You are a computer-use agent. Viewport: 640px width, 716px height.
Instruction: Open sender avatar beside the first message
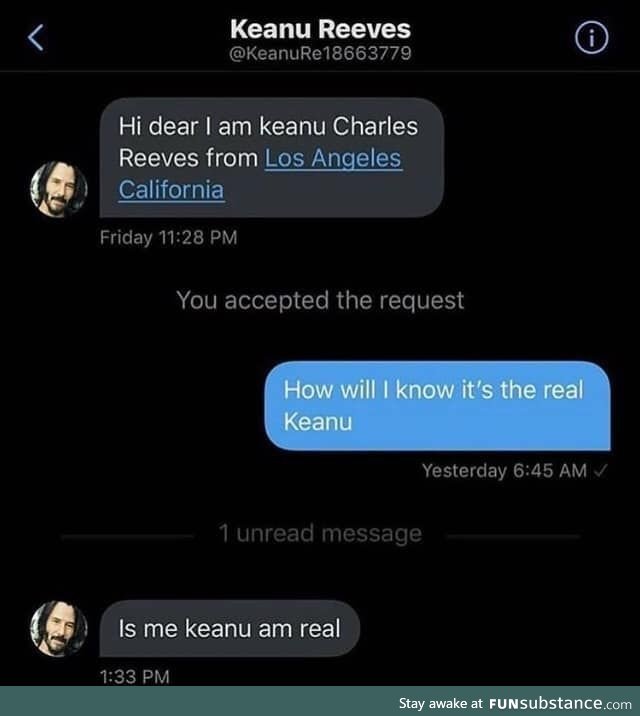(58, 189)
